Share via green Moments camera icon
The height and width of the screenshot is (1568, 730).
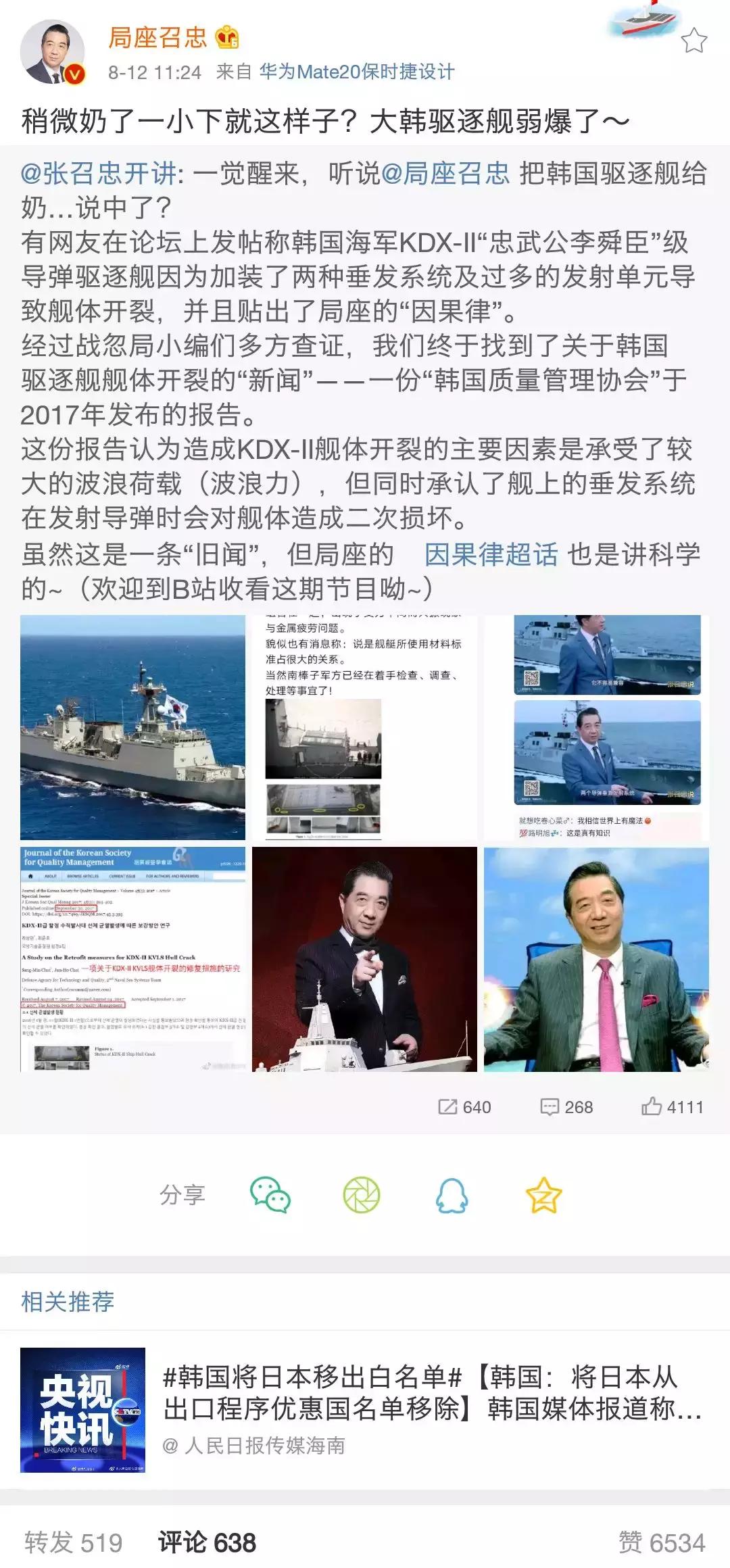361,1192
